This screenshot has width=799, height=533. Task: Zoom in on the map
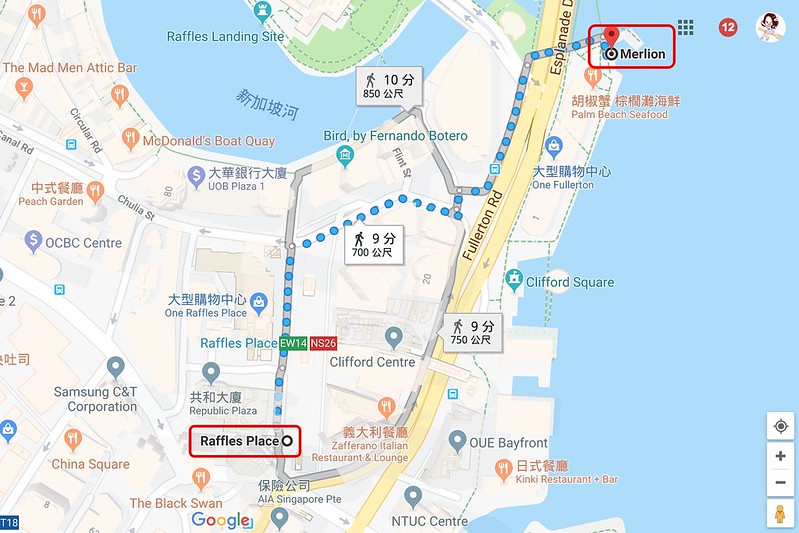[781, 456]
